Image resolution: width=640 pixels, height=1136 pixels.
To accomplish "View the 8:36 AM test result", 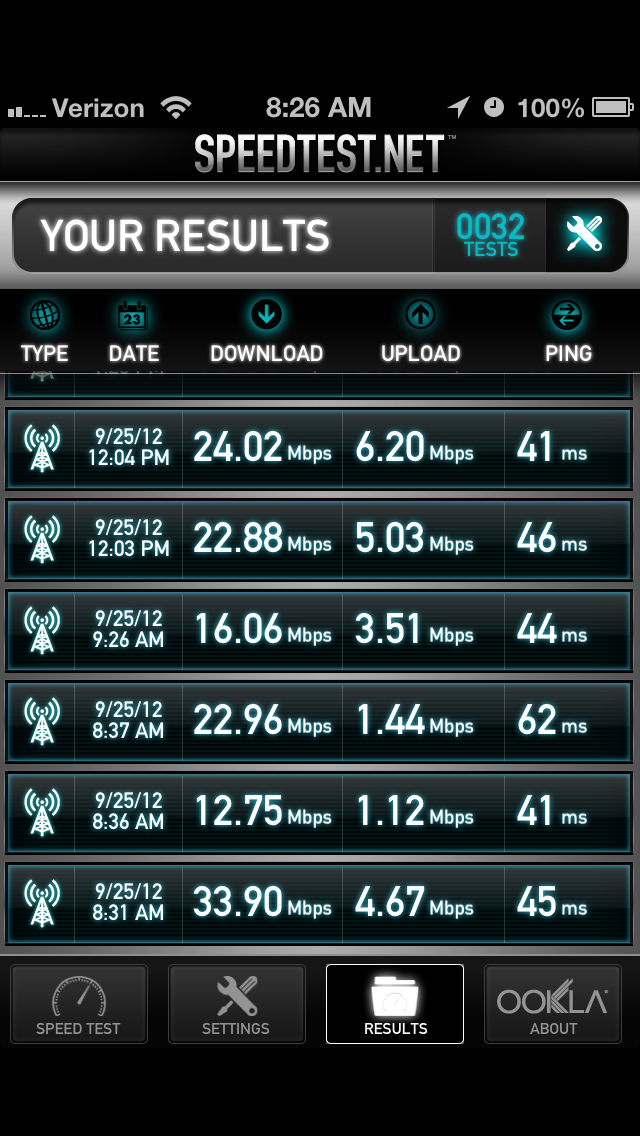I will [x=320, y=812].
